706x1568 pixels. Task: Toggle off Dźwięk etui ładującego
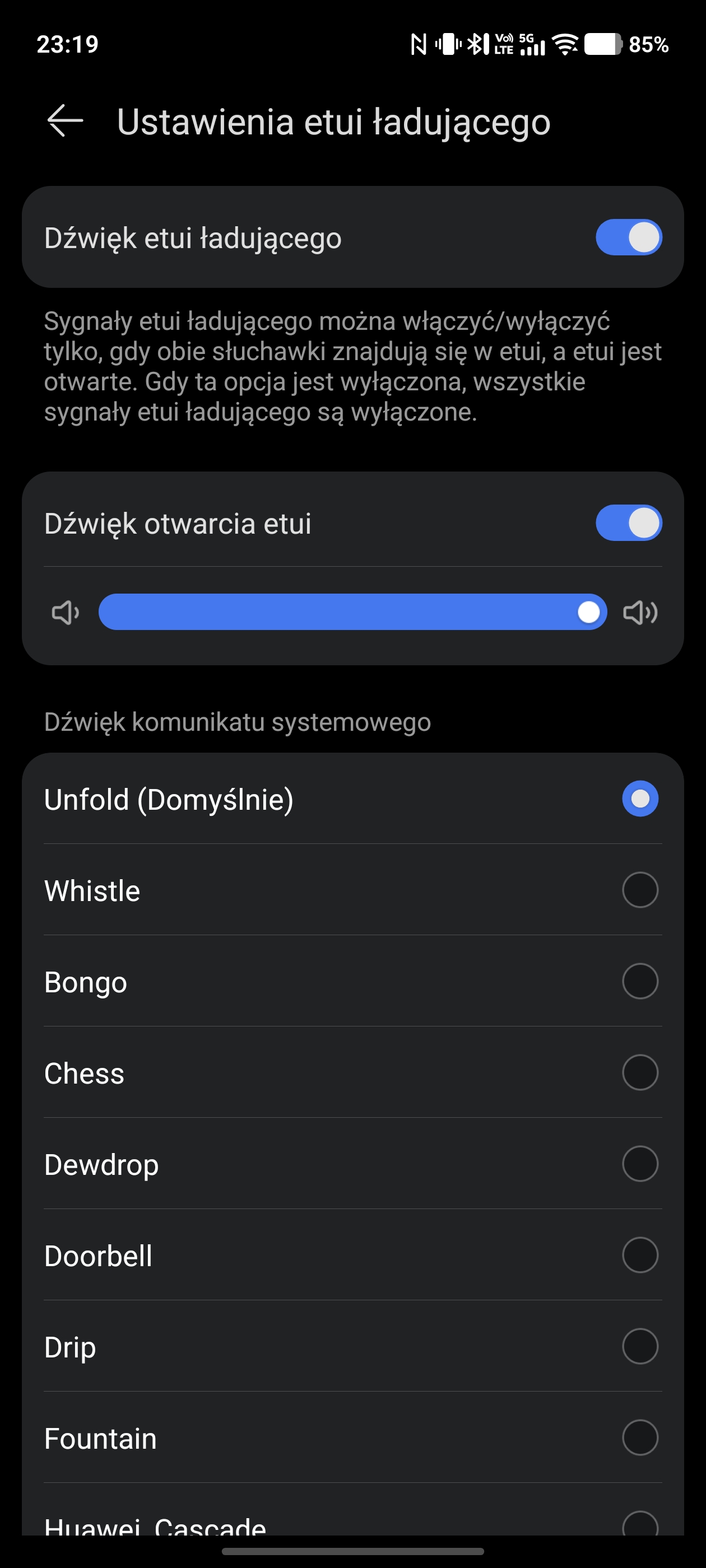pos(628,237)
